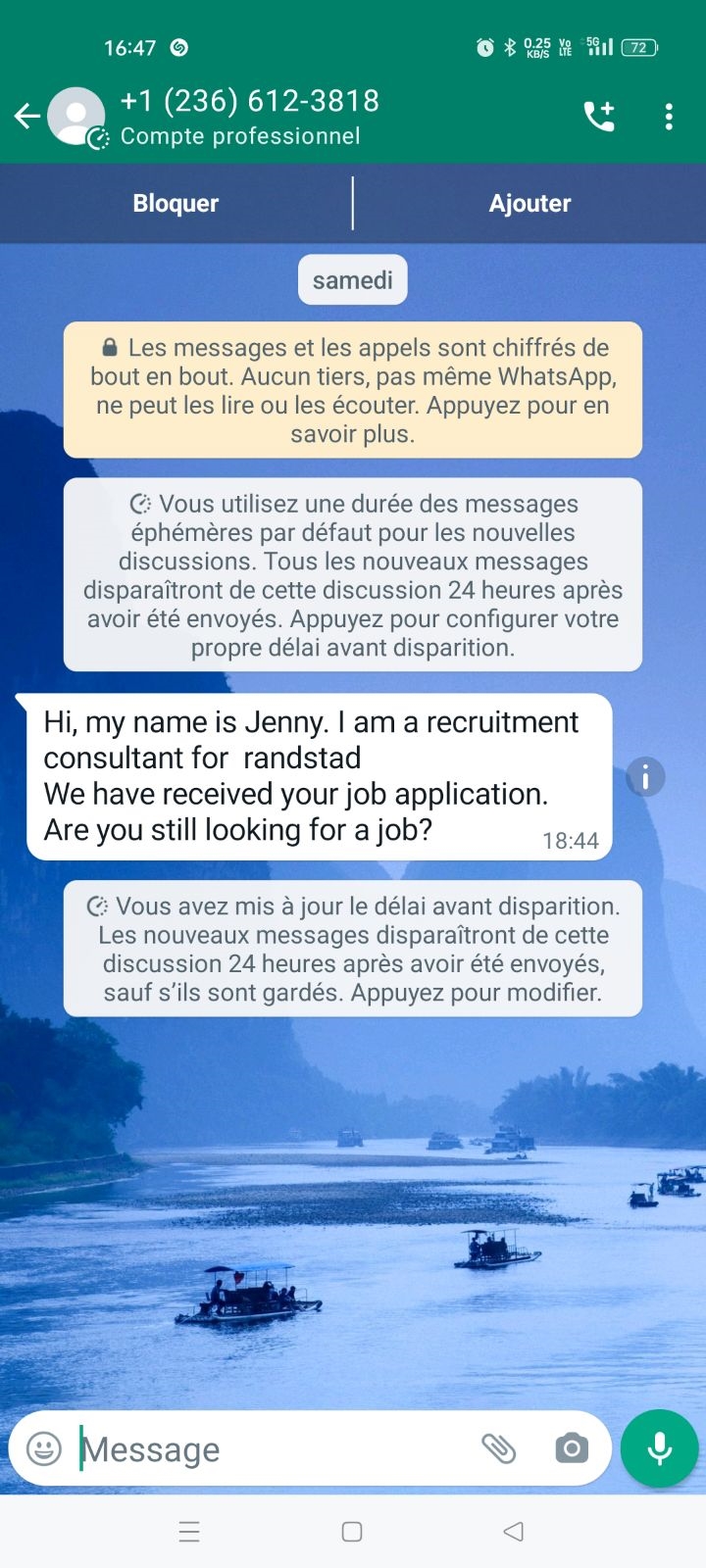Tap the microphone to record a voice message
Screen dimensions: 706x1568
659,1448
